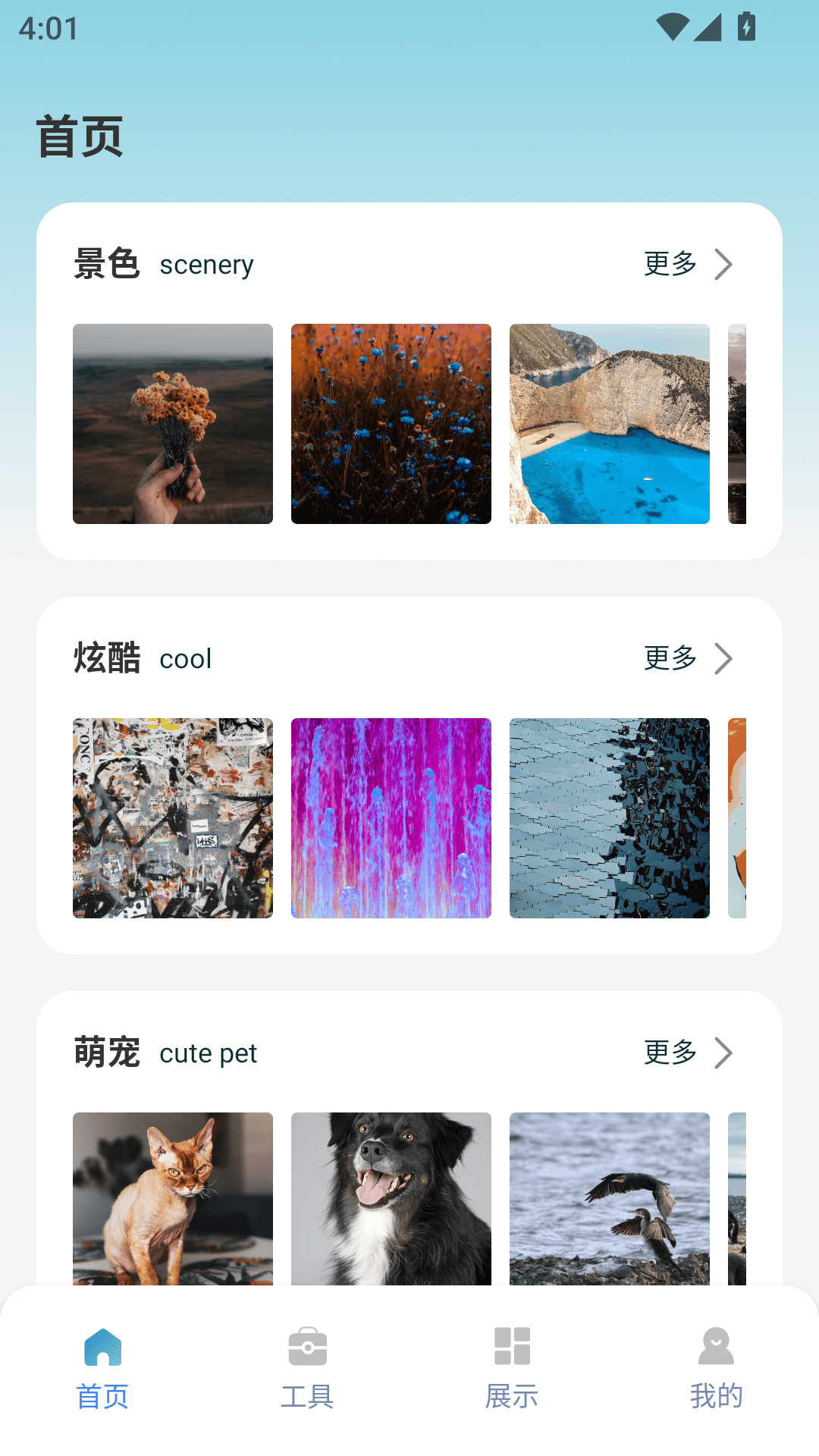The image size is (819, 1456).
Task: Tap the smiling dog pet wallpaper
Action: point(391,1198)
